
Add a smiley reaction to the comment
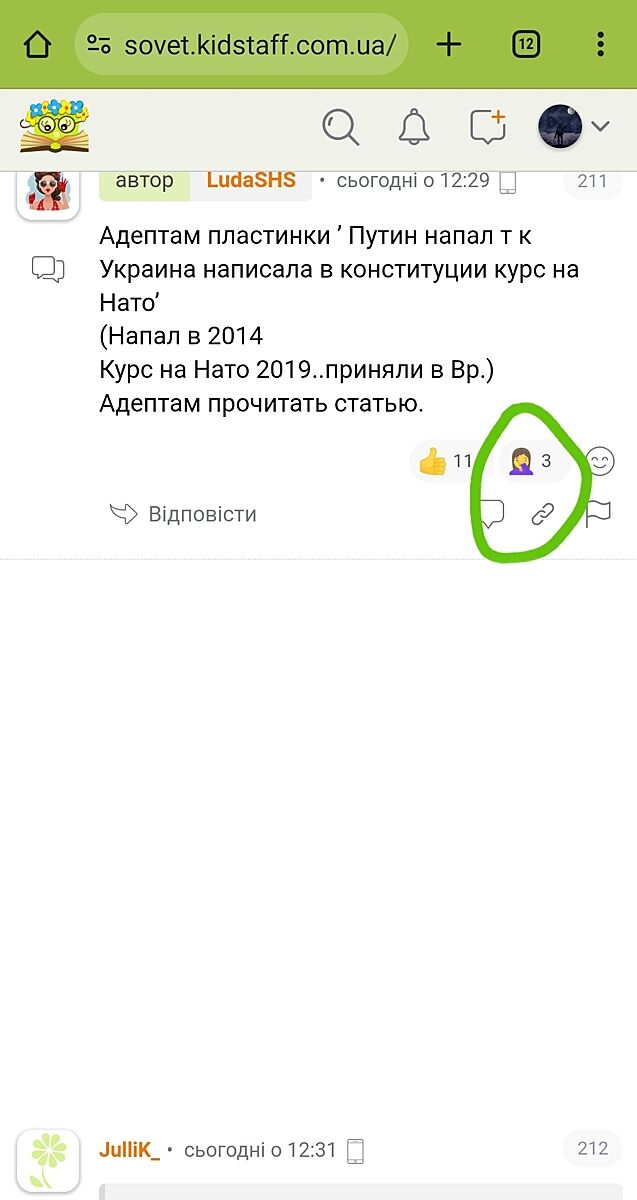(599, 462)
